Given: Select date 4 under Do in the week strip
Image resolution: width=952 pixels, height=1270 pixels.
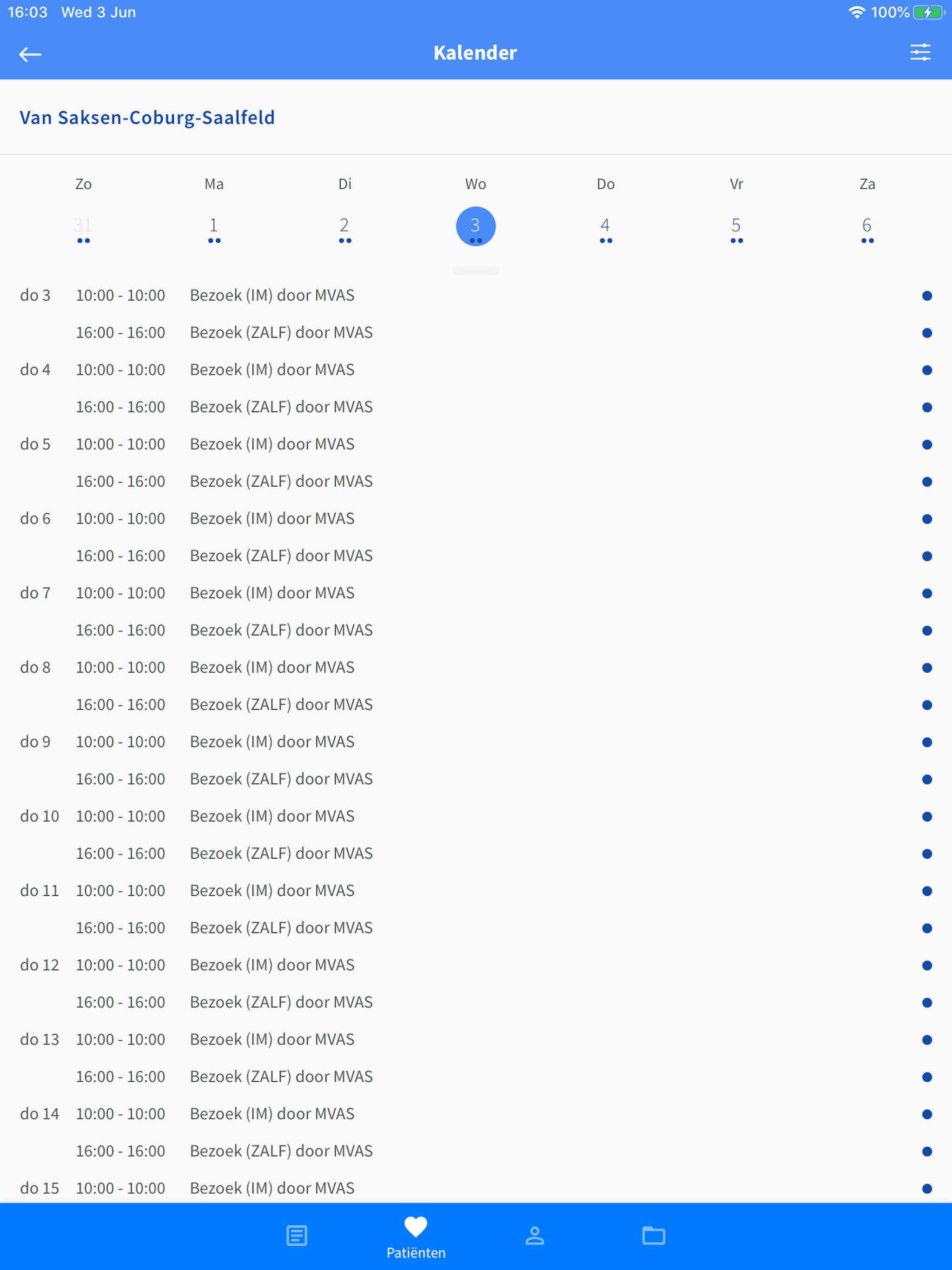Looking at the screenshot, I should 605,225.
